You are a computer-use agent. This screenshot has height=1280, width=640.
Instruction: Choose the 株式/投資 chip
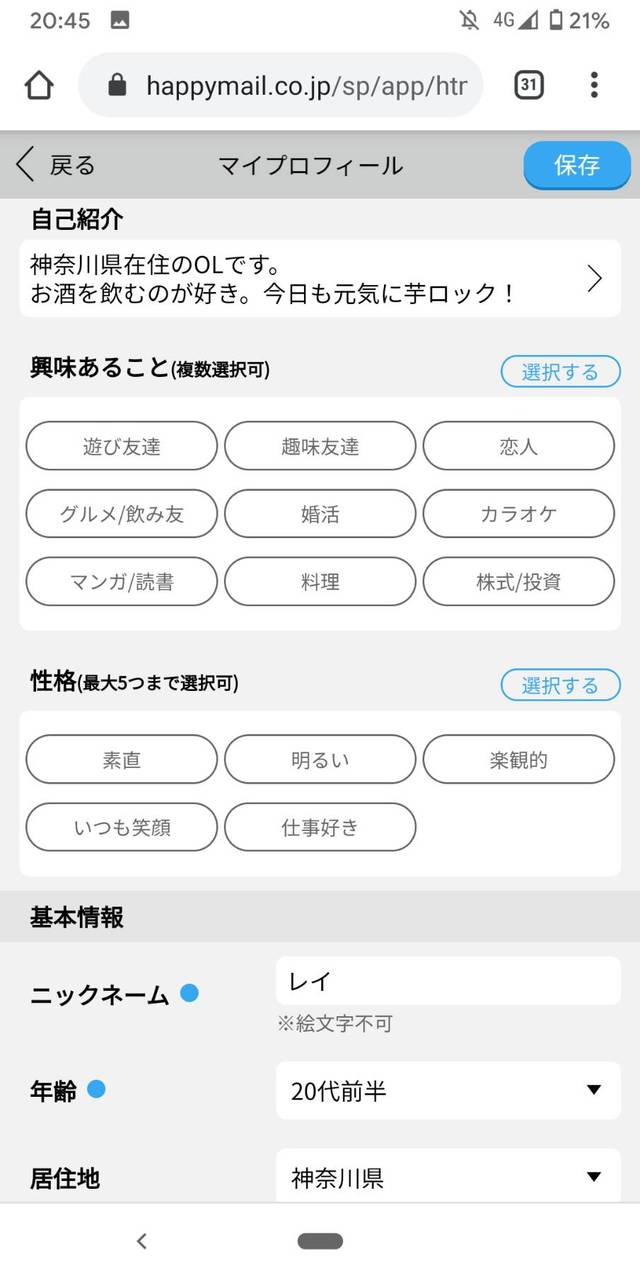518,582
